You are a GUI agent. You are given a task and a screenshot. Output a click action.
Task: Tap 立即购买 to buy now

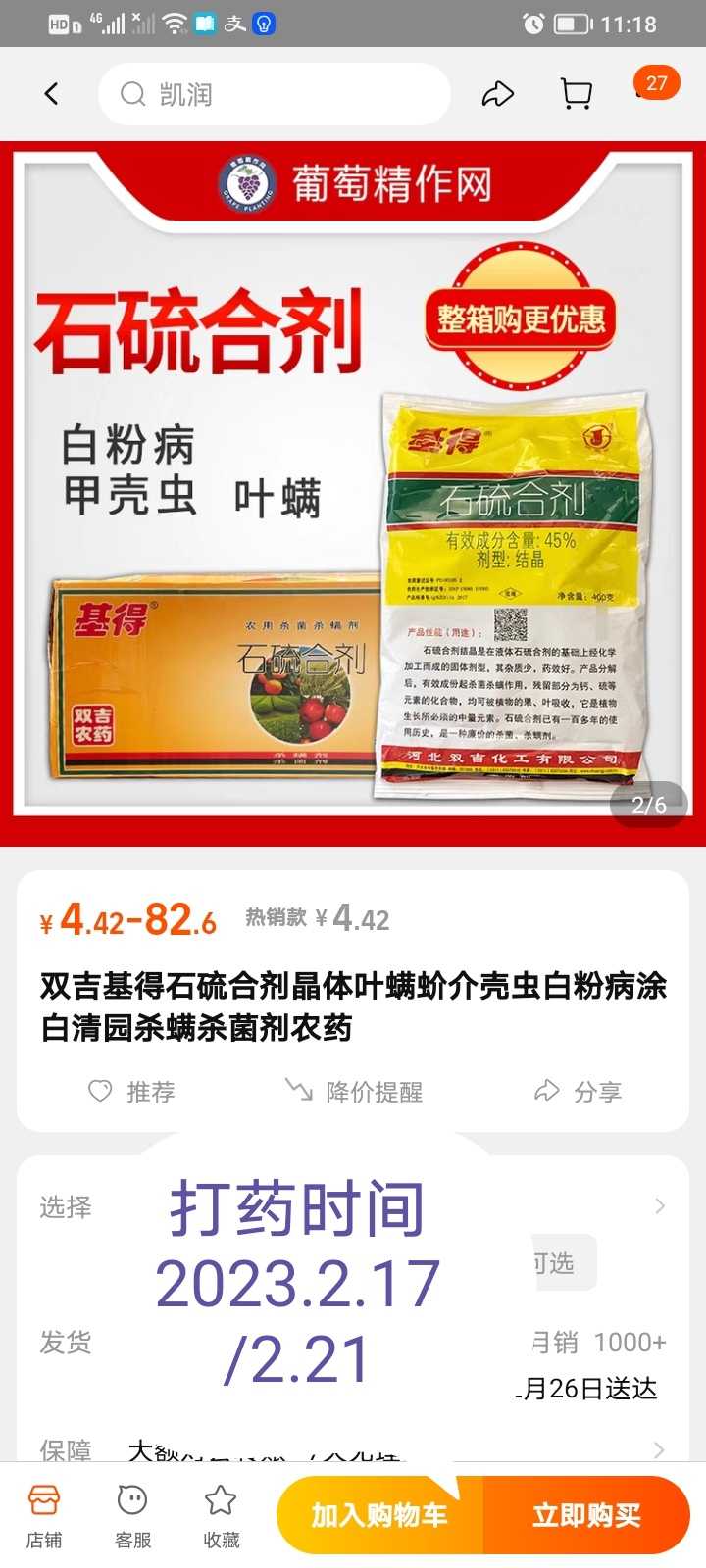point(586,1515)
